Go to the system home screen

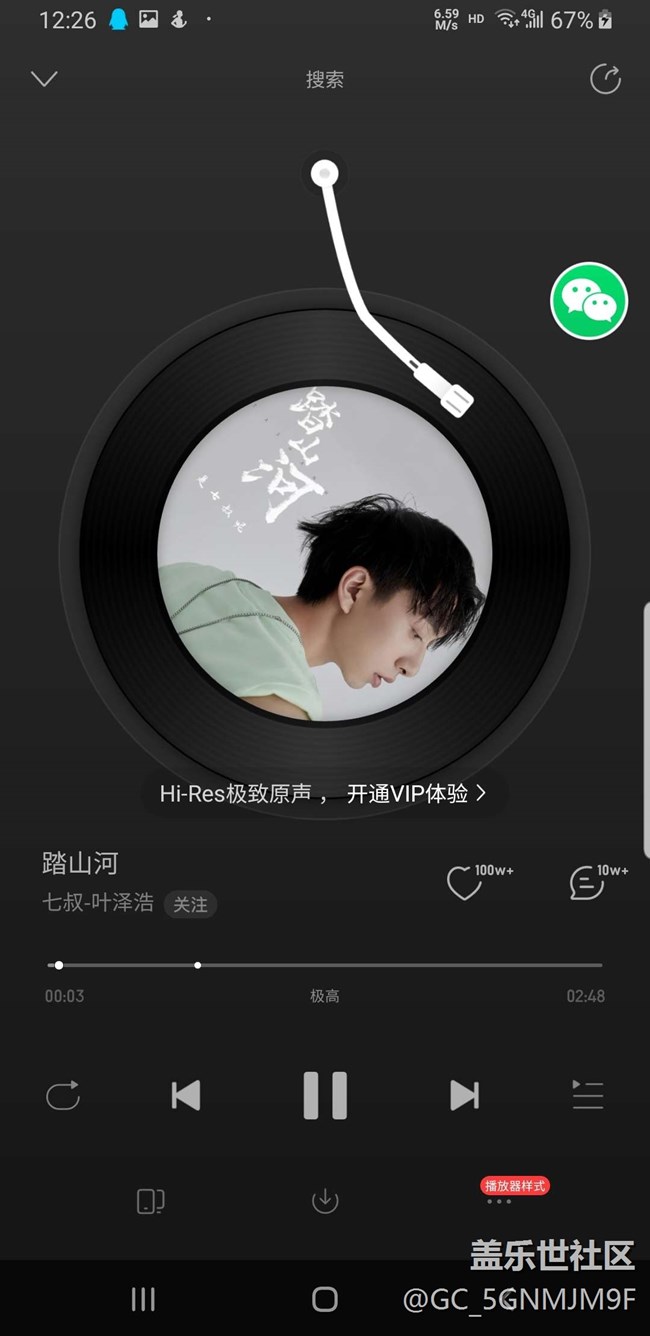point(325,1299)
